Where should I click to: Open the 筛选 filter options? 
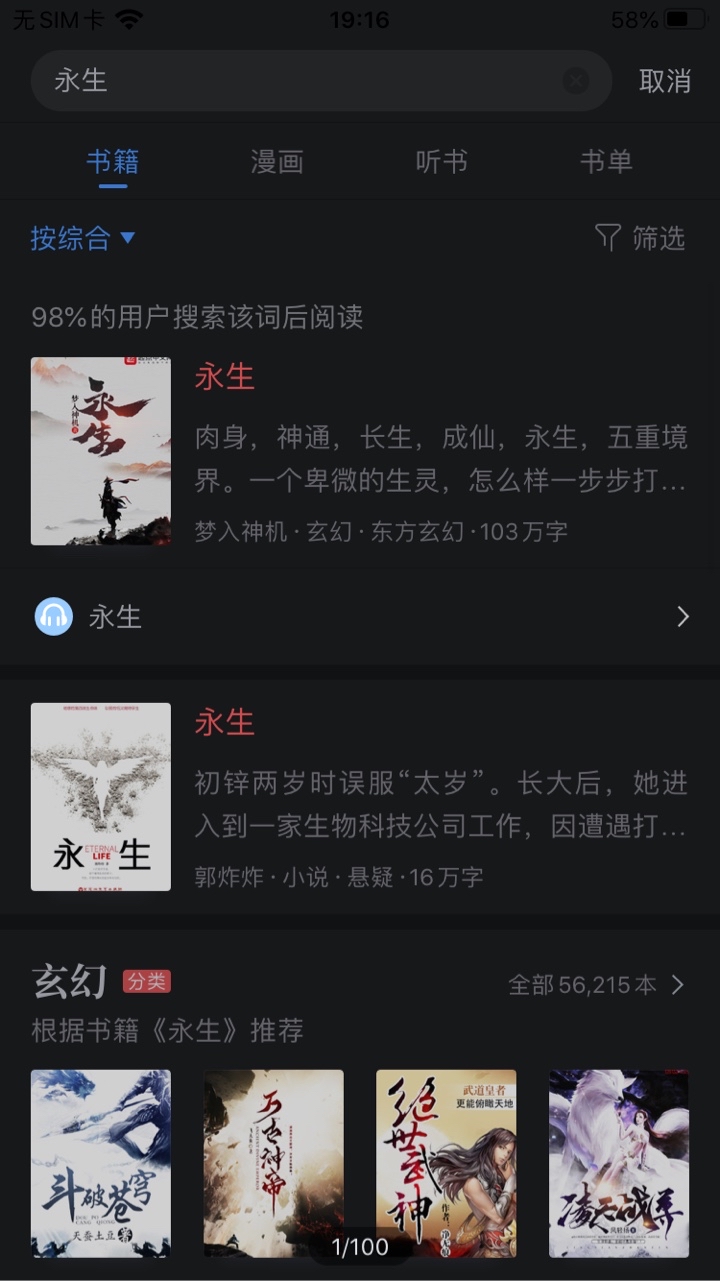[640, 238]
